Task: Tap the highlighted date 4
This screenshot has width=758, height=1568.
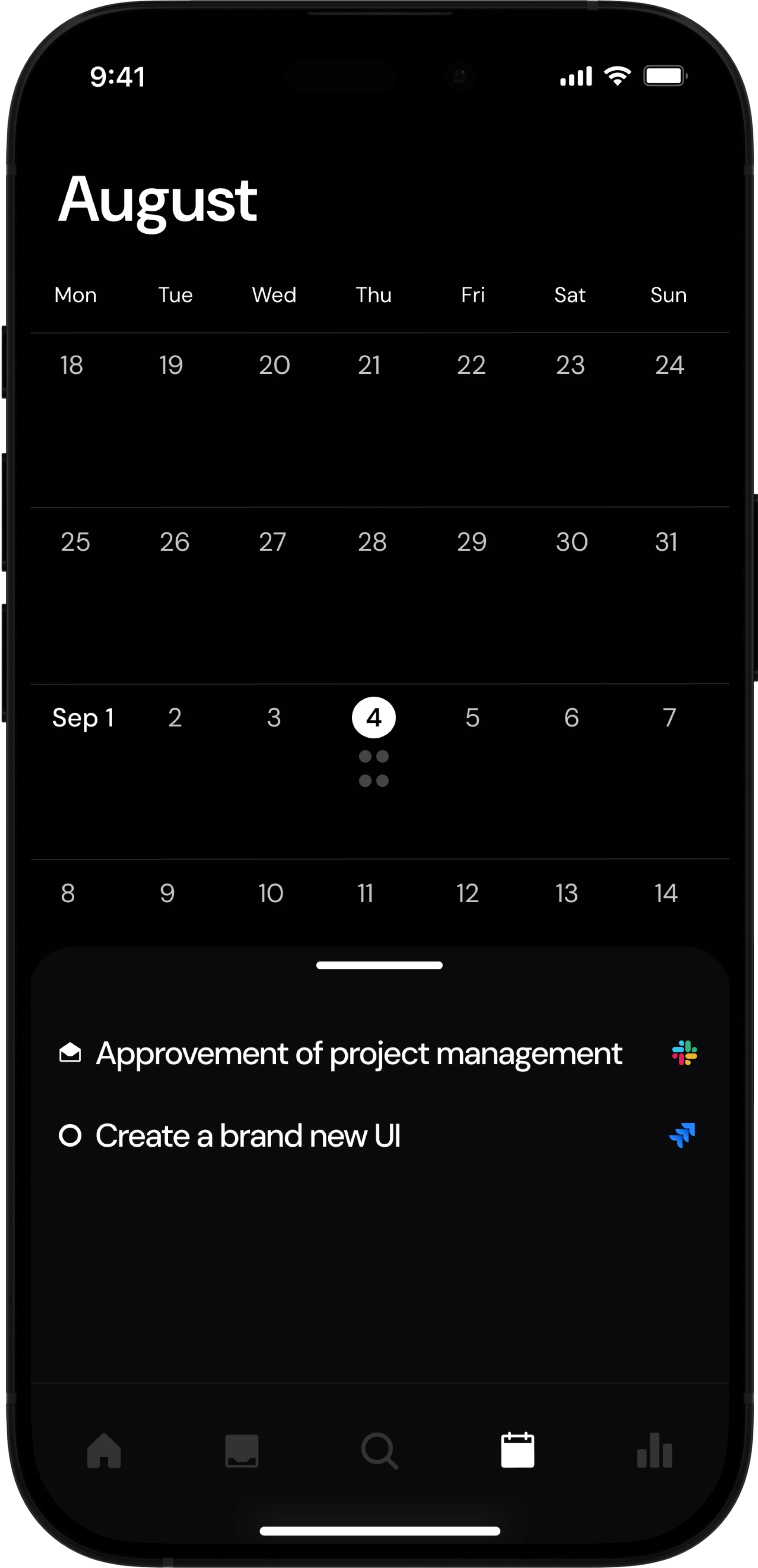Action: [x=374, y=717]
